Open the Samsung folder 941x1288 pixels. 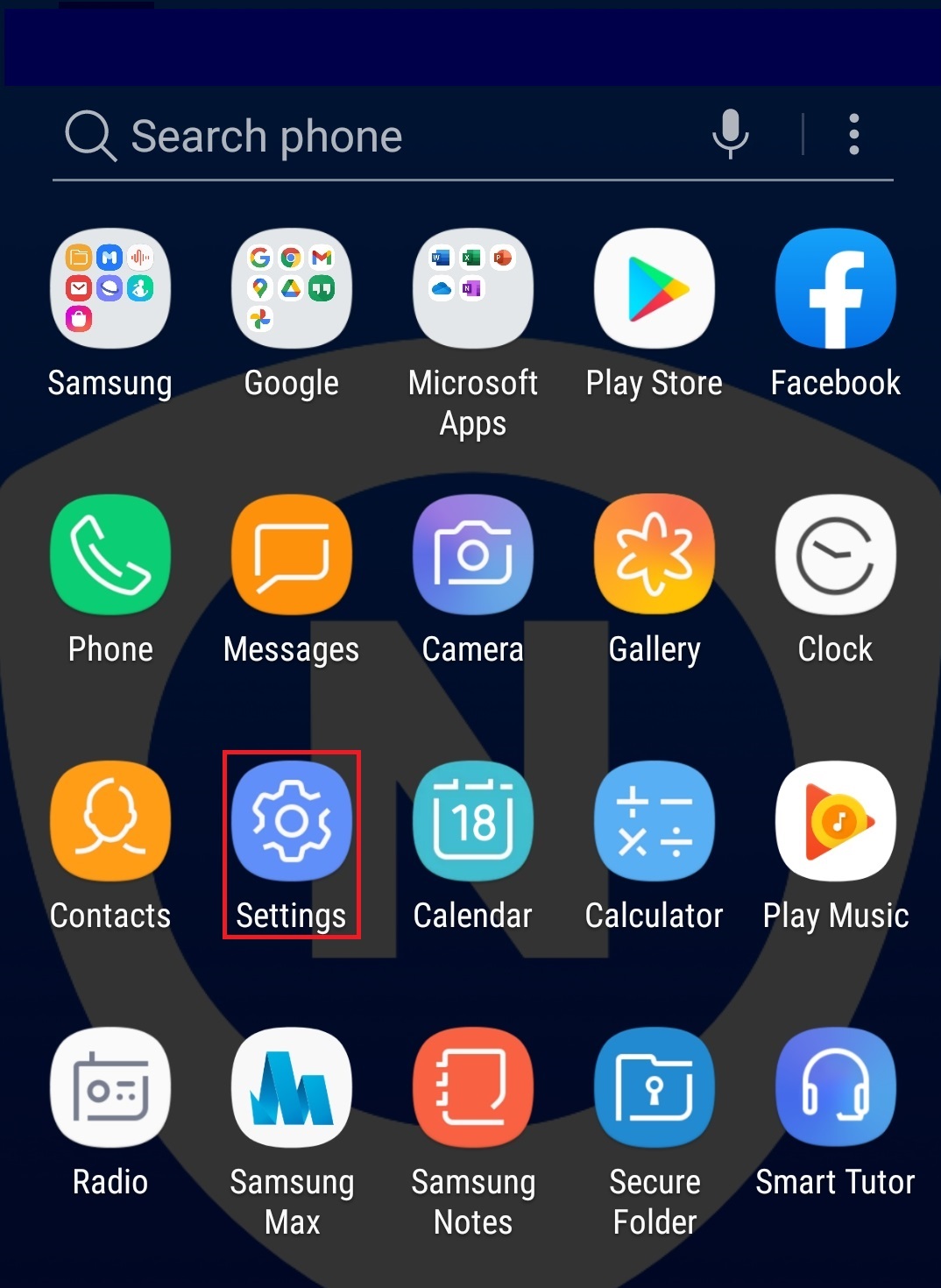[x=110, y=289]
